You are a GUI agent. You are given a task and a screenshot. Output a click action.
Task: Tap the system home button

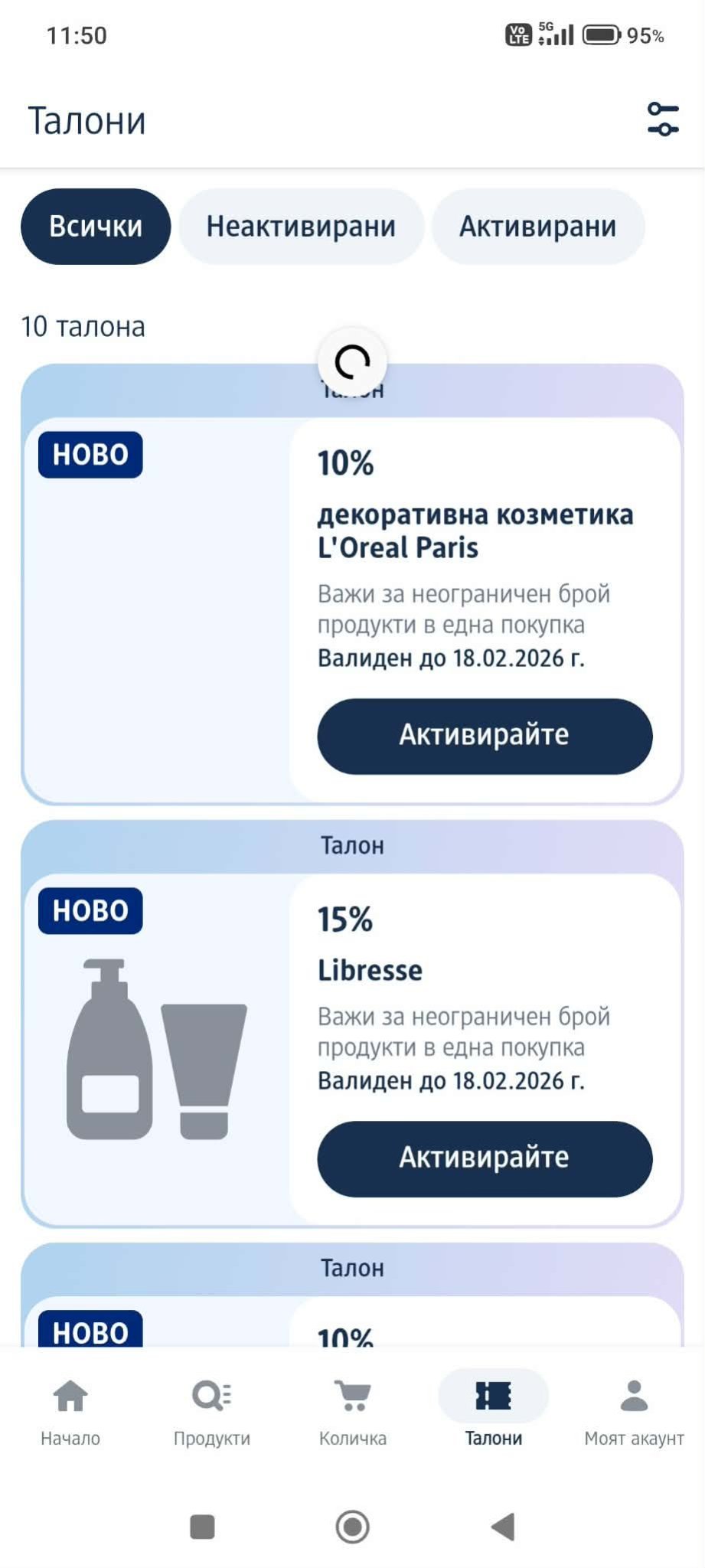[353, 1527]
